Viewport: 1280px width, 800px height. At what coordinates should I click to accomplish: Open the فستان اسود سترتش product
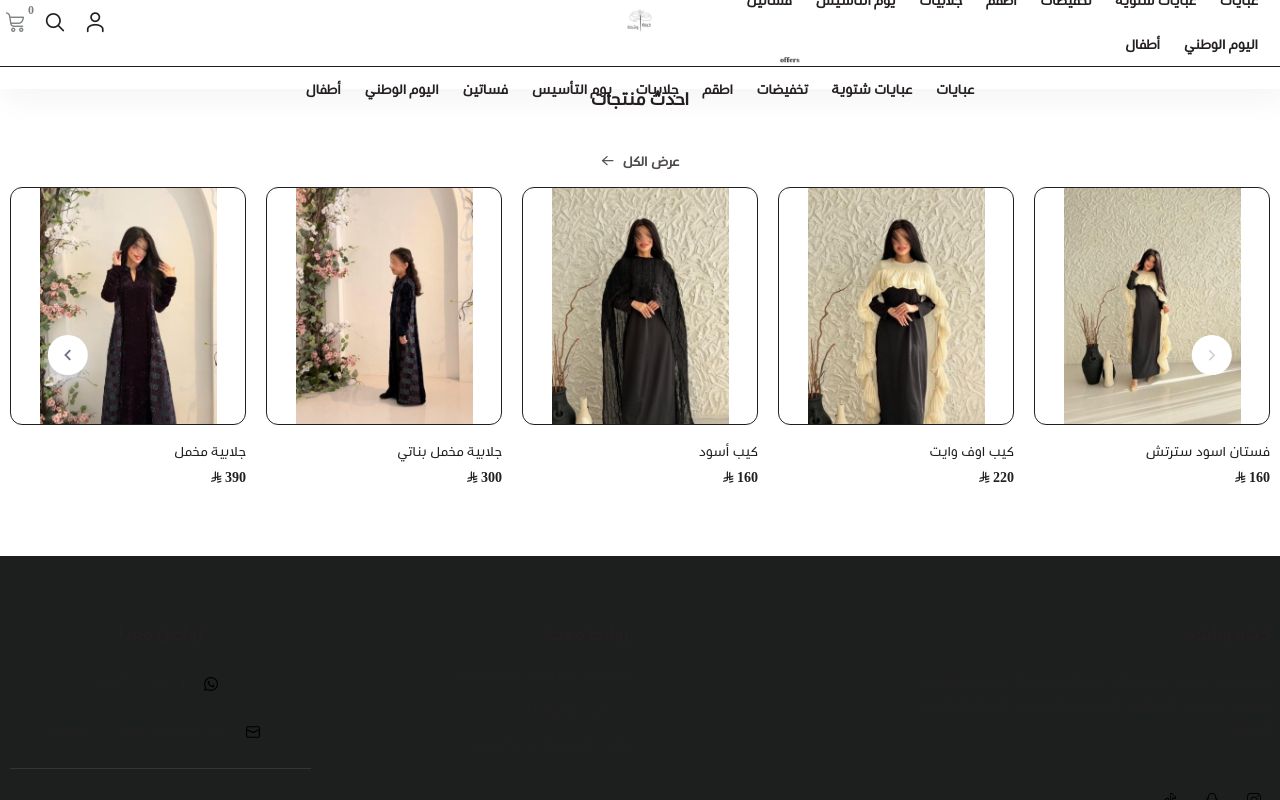[x=1151, y=305]
